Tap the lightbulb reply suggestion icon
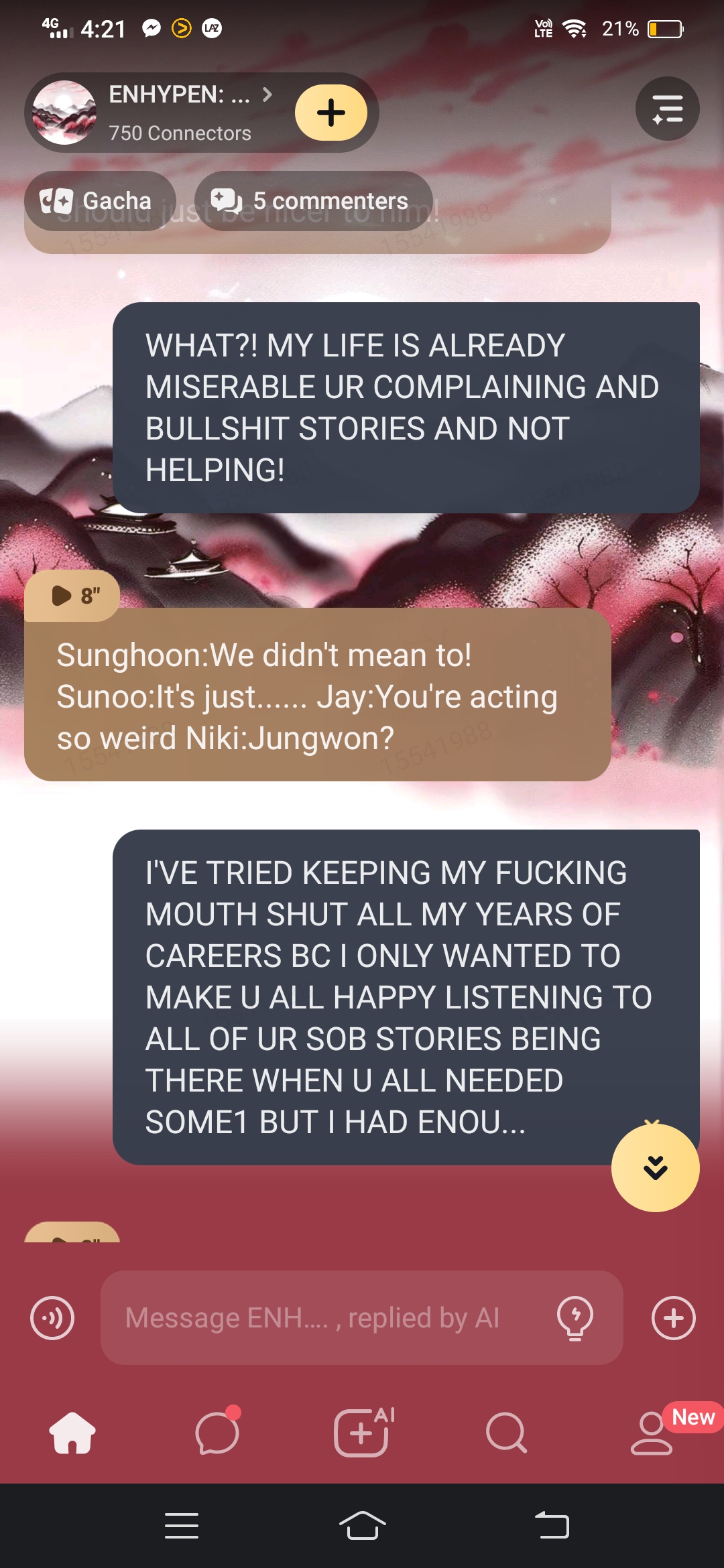This screenshot has width=724, height=1568. tap(575, 1318)
